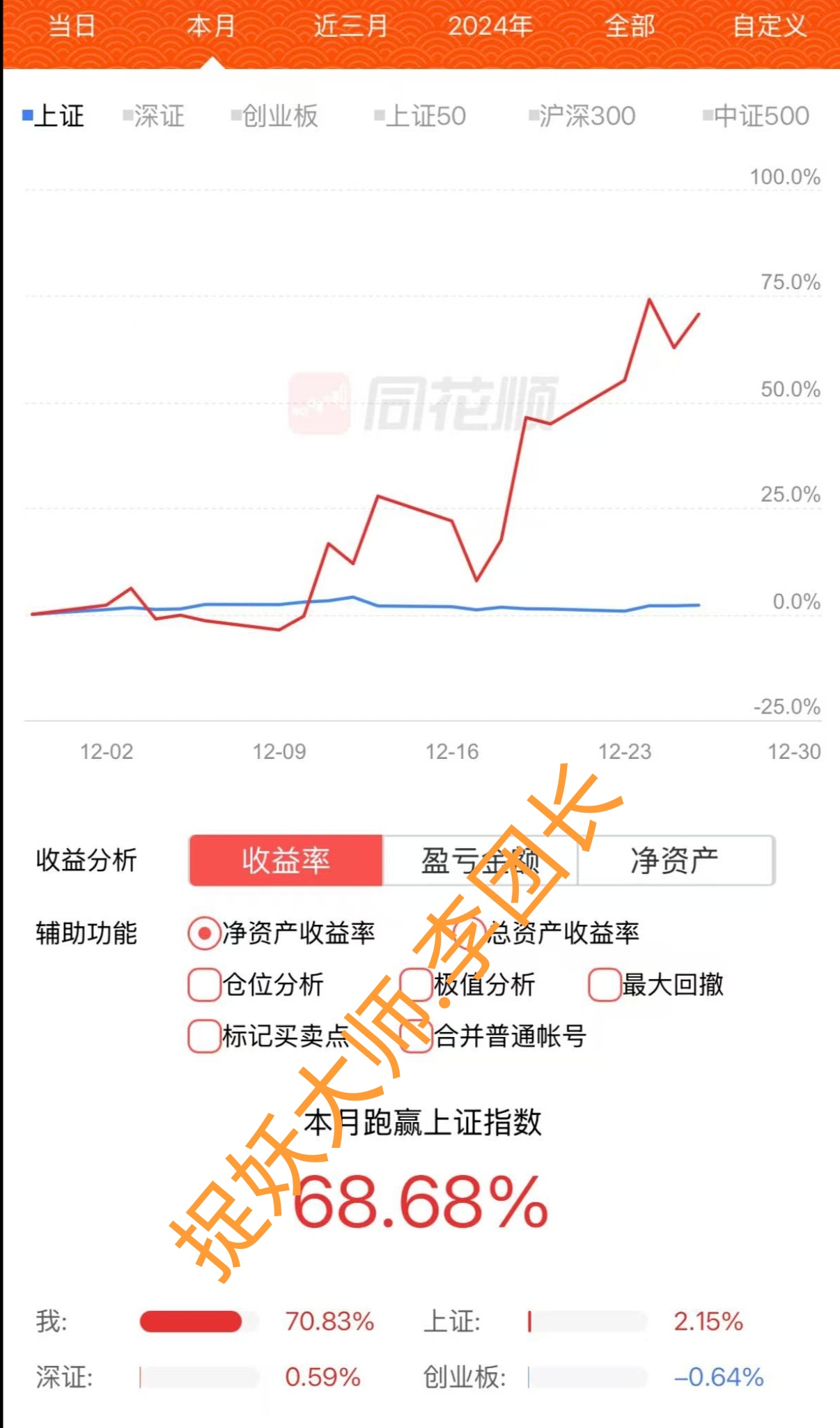Switch analysis to 净资产
This screenshot has width=840, height=1428.
pyautogui.click(x=675, y=861)
